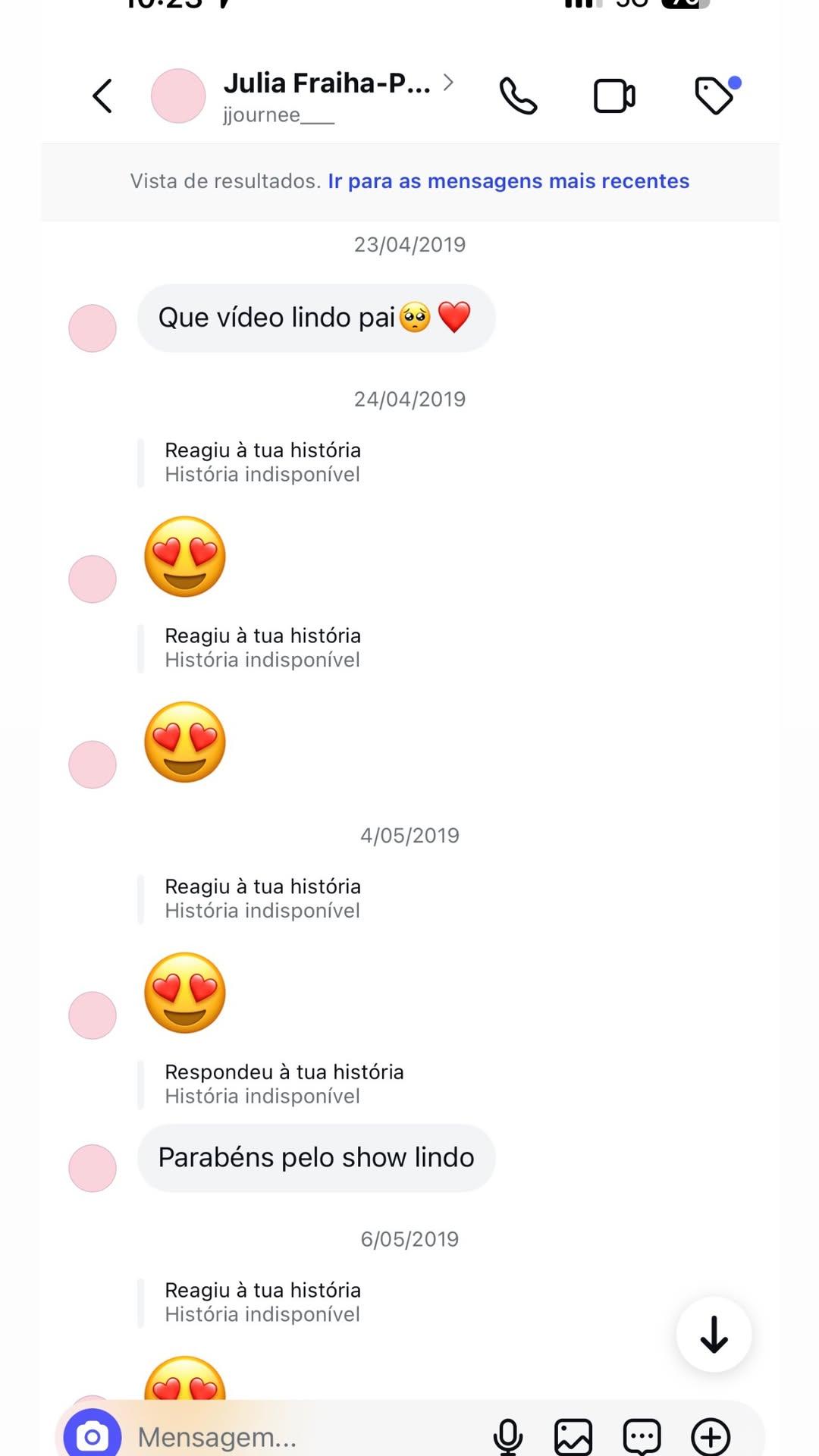This screenshot has height=1456, width=819.
Task: Start a voice call with Julia
Action: coord(518,96)
